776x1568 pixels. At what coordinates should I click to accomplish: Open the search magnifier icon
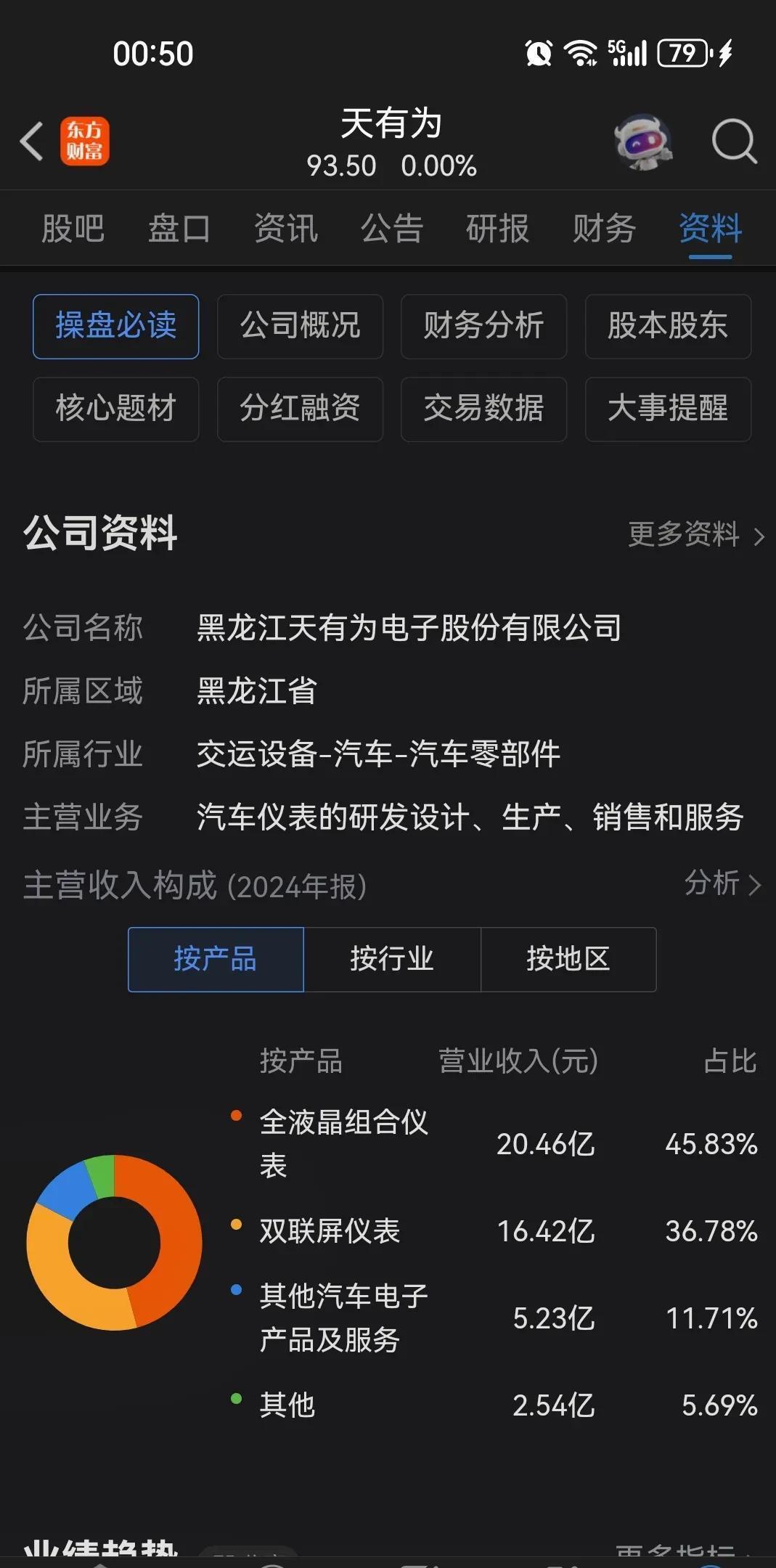[x=734, y=141]
